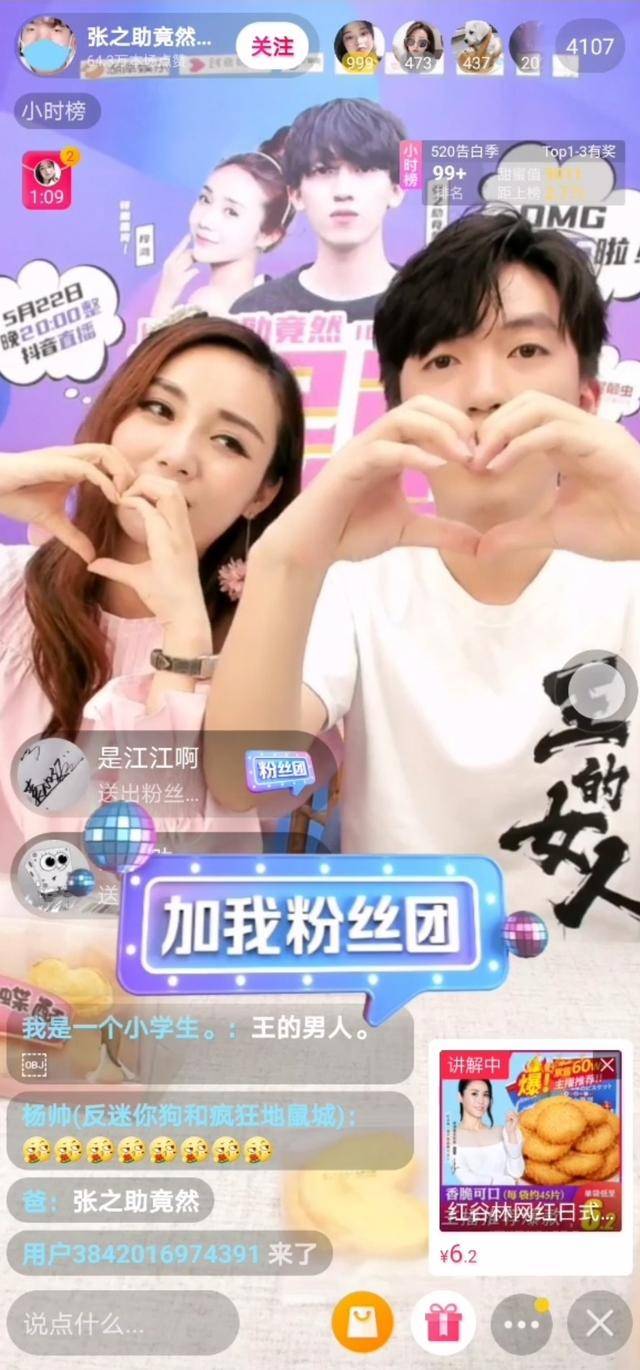Open the 4107 viewers list

589,46
